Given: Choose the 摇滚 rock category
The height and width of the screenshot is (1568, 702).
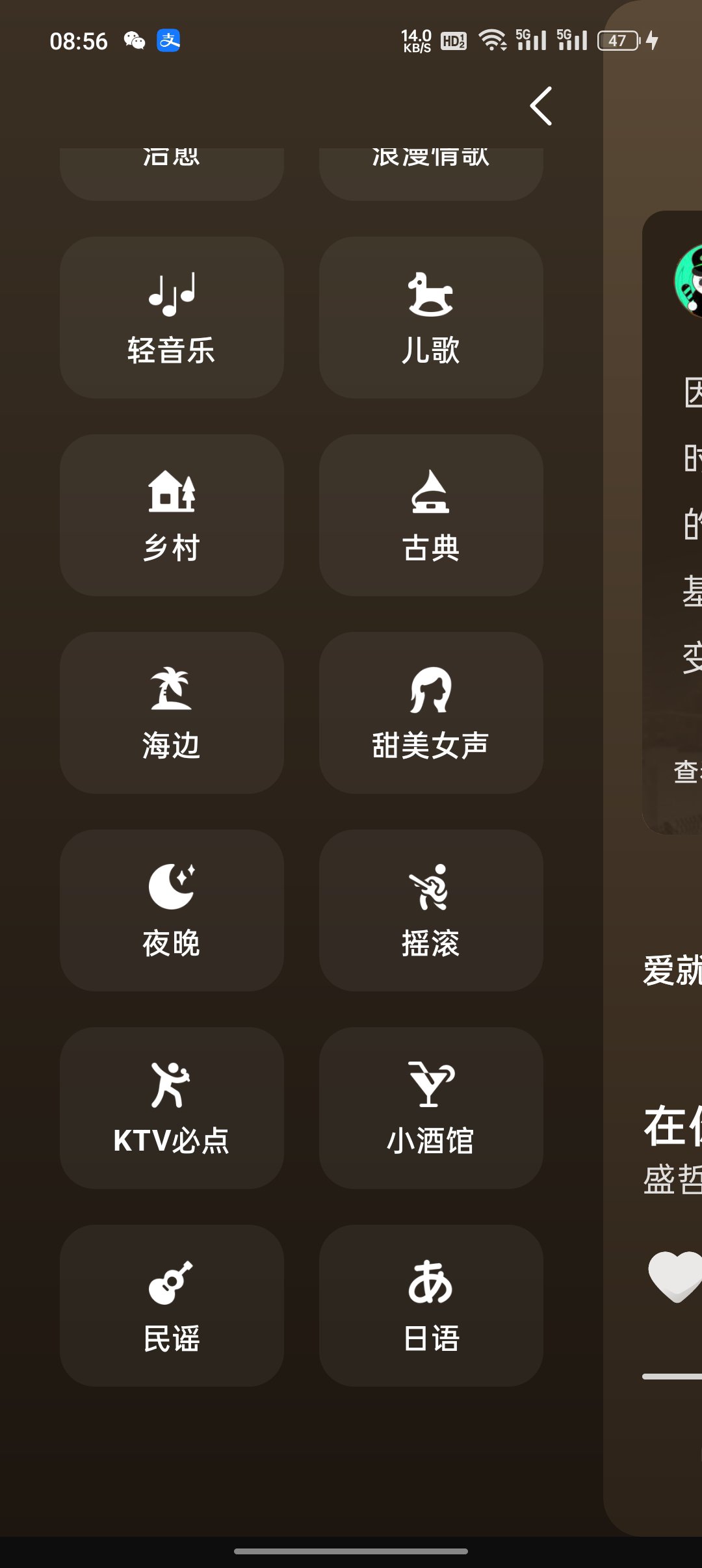Looking at the screenshot, I should 431,910.
